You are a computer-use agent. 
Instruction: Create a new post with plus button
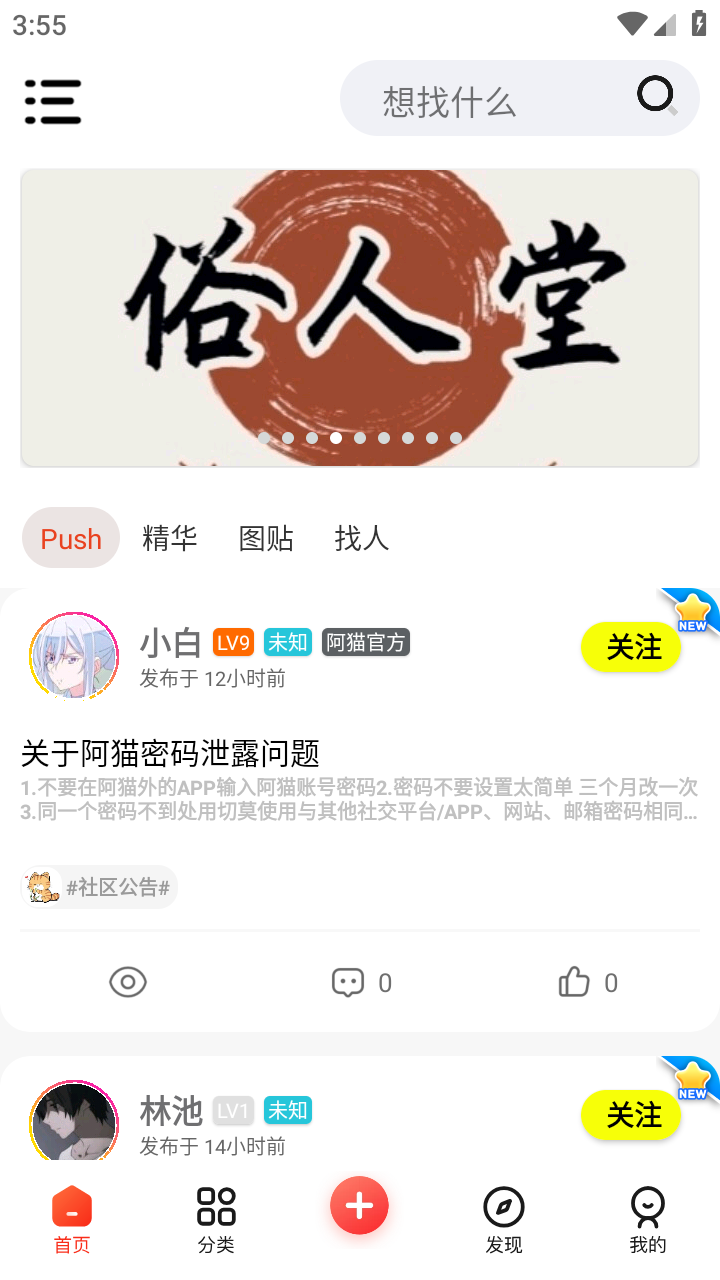360,1205
